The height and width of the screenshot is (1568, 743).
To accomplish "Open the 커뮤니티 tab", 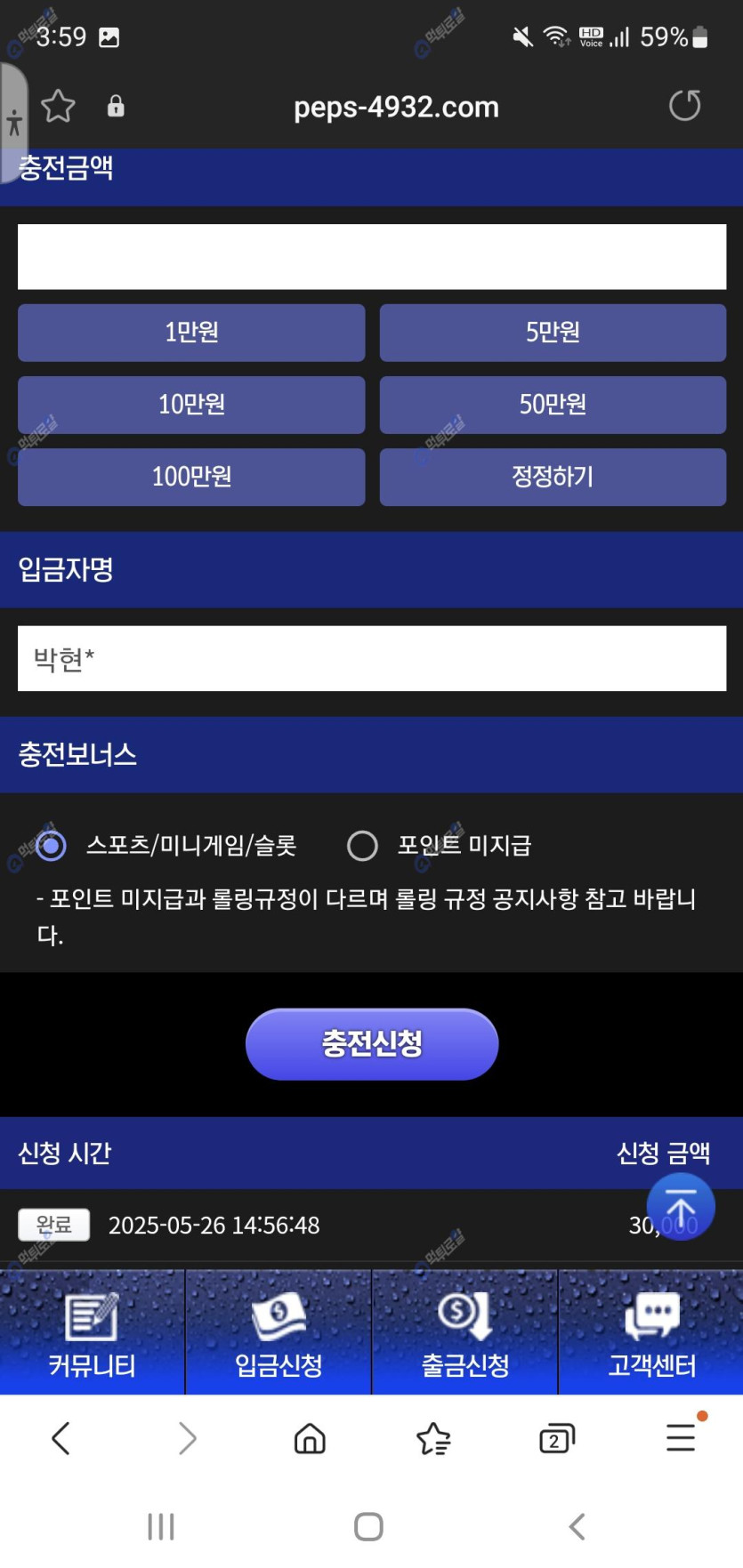I will tap(92, 1331).
